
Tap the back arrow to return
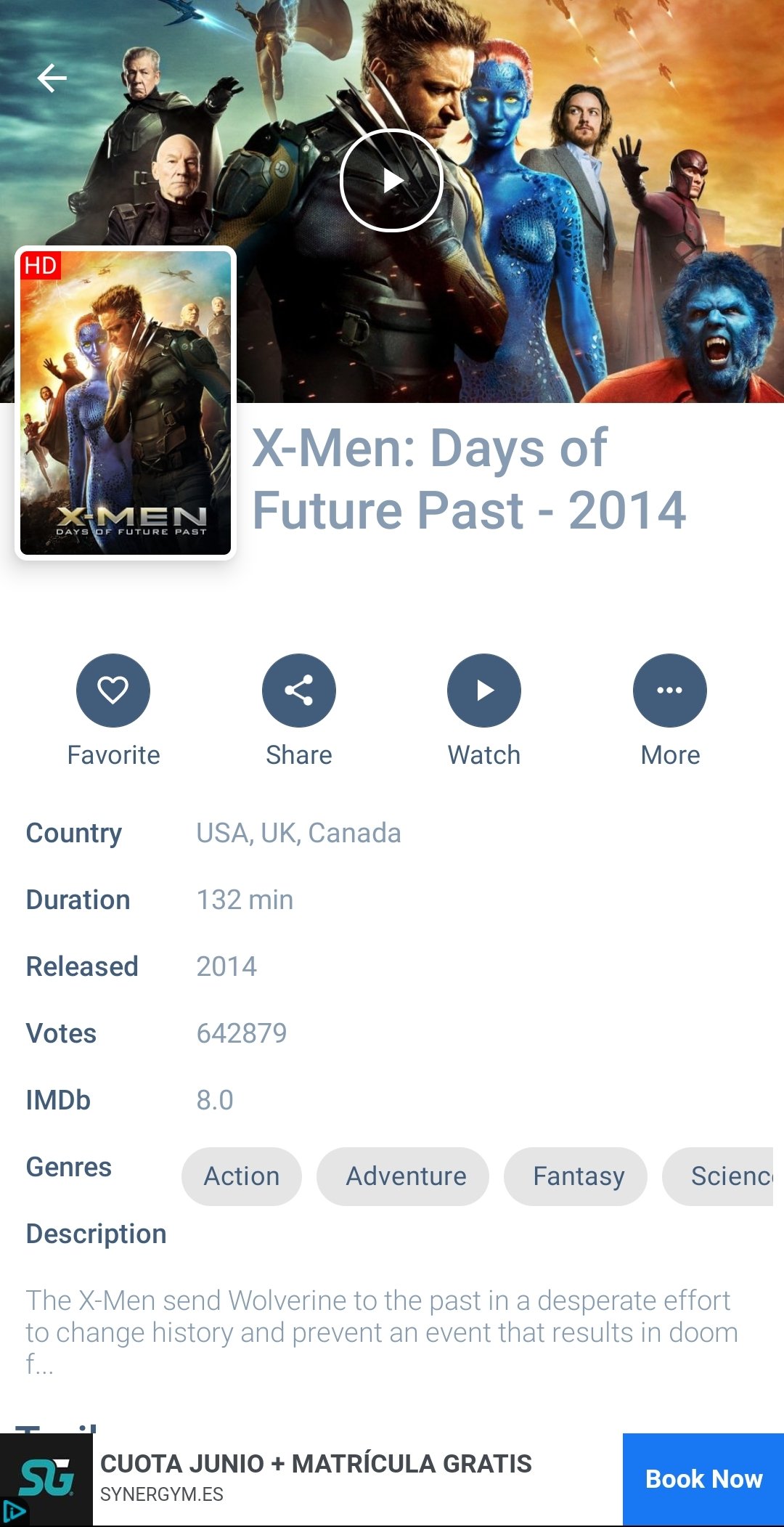click(x=51, y=77)
